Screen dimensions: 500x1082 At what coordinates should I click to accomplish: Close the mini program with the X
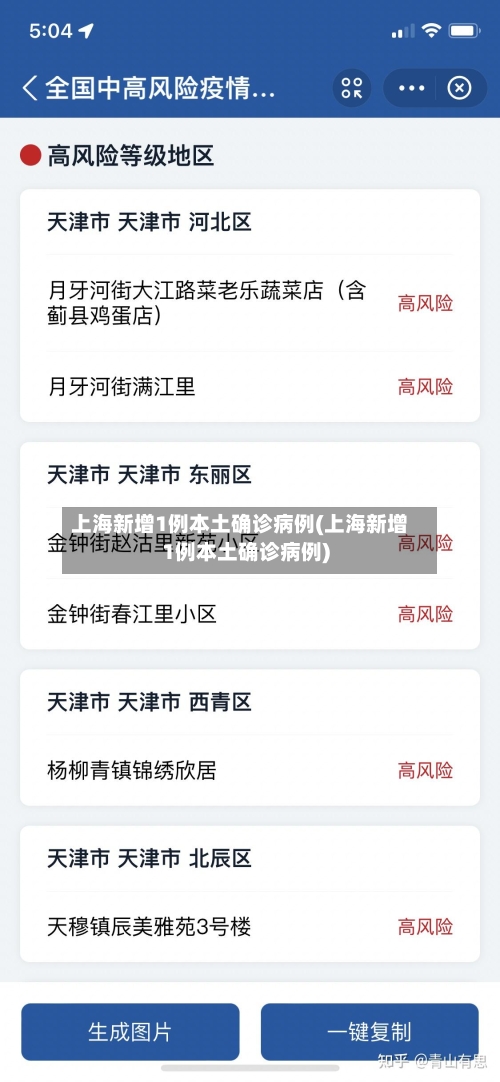[460, 88]
